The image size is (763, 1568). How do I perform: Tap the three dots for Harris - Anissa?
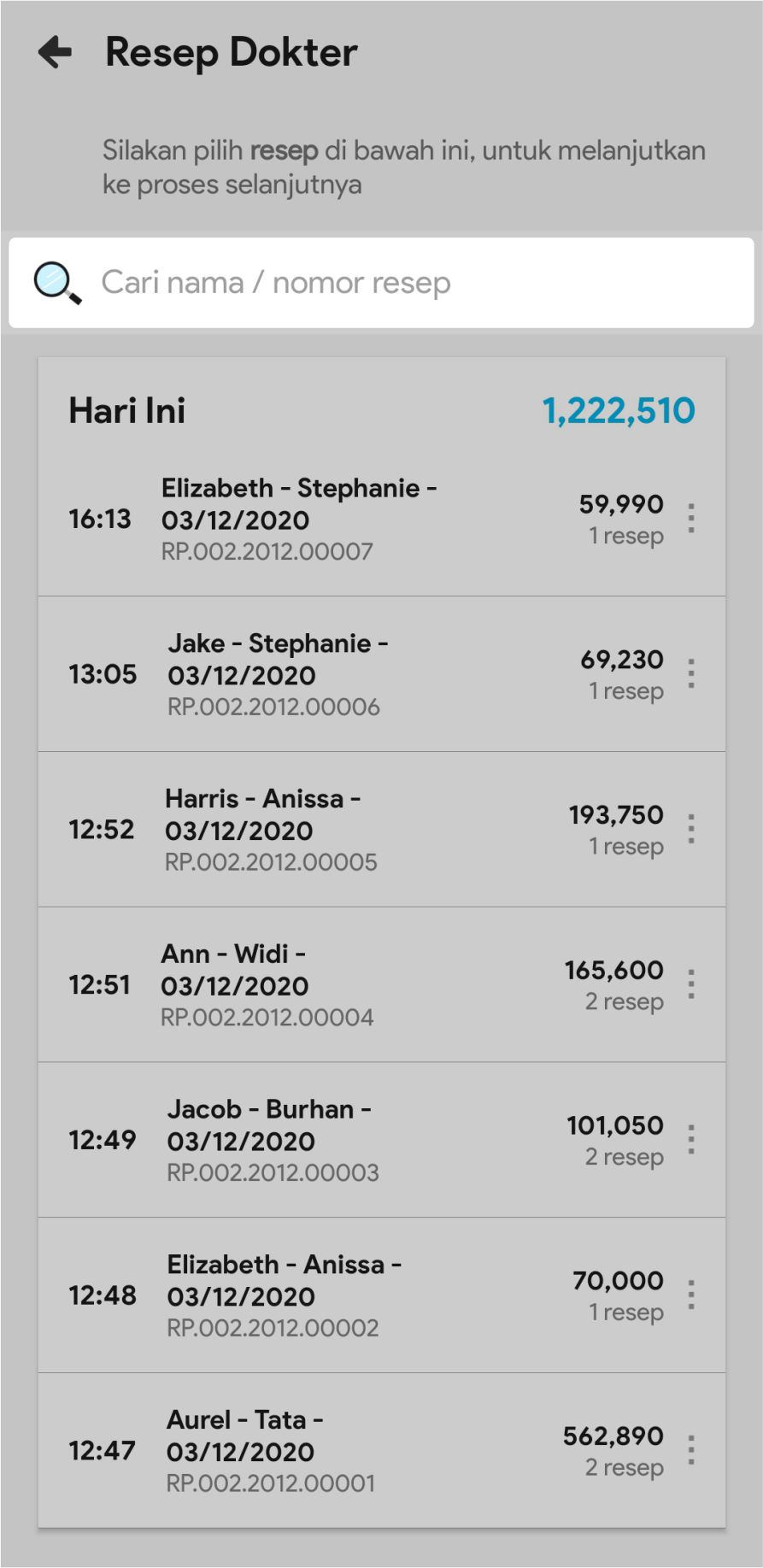tap(691, 830)
